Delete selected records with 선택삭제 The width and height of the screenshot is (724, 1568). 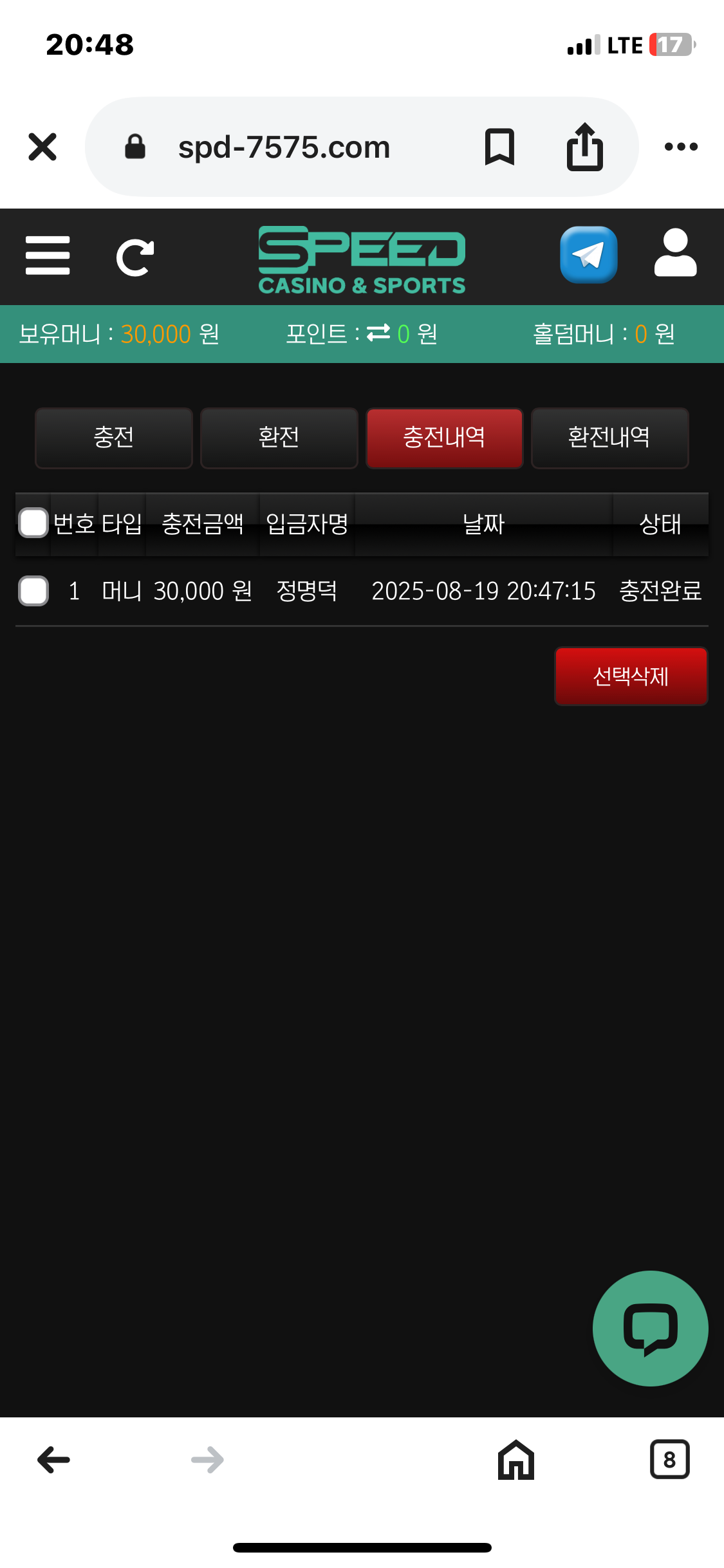coord(631,676)
